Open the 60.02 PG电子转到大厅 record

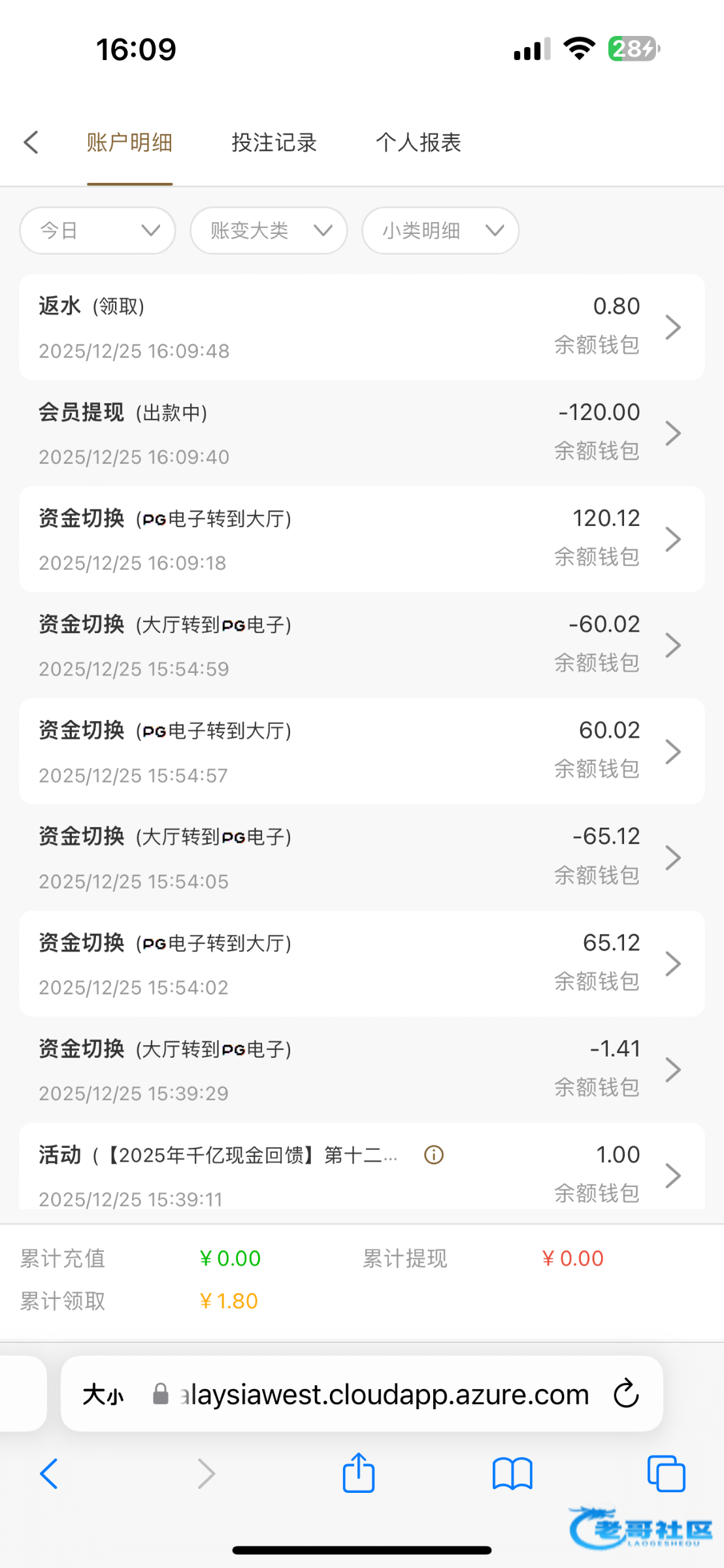coord(361,751)
